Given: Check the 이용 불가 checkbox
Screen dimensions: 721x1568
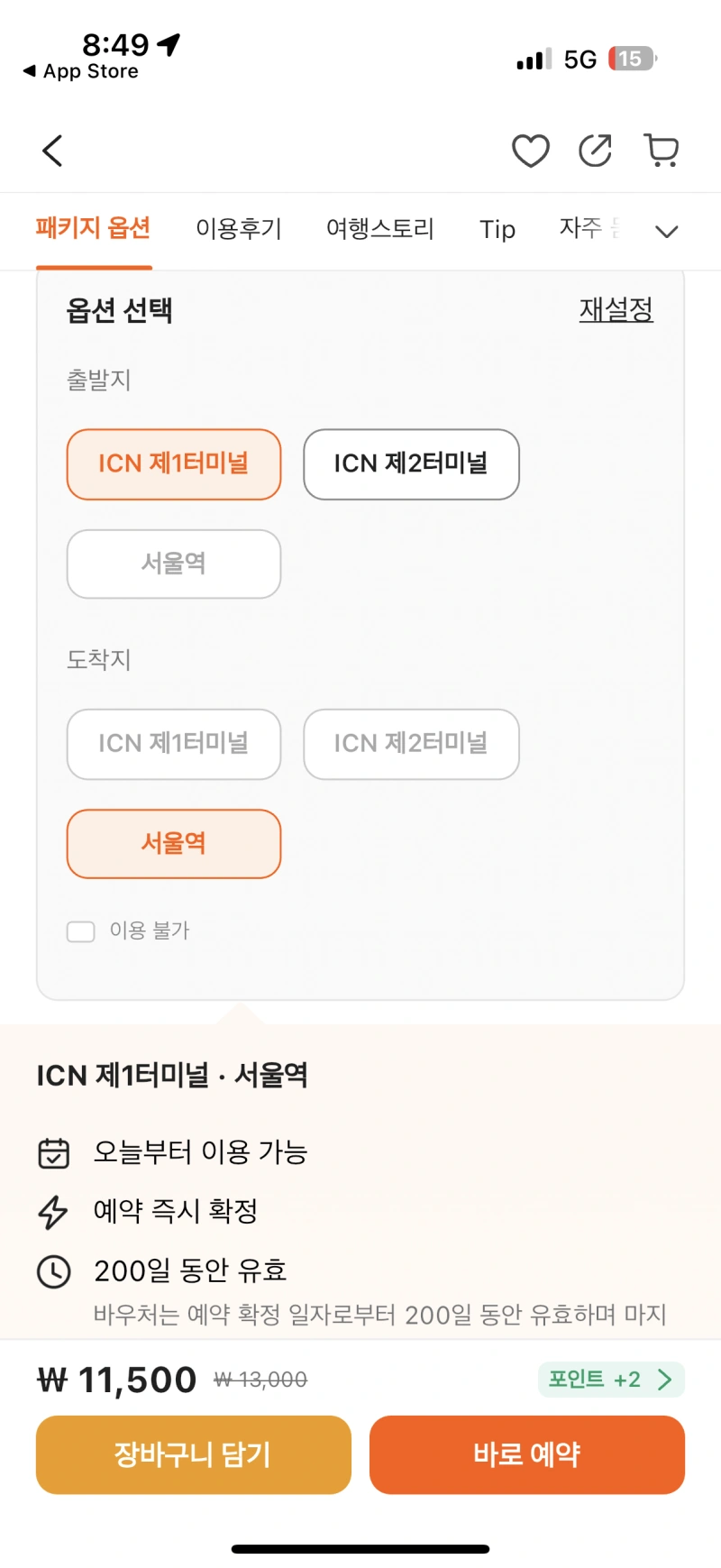Looking at the screenshot, I should coord(80,931).
